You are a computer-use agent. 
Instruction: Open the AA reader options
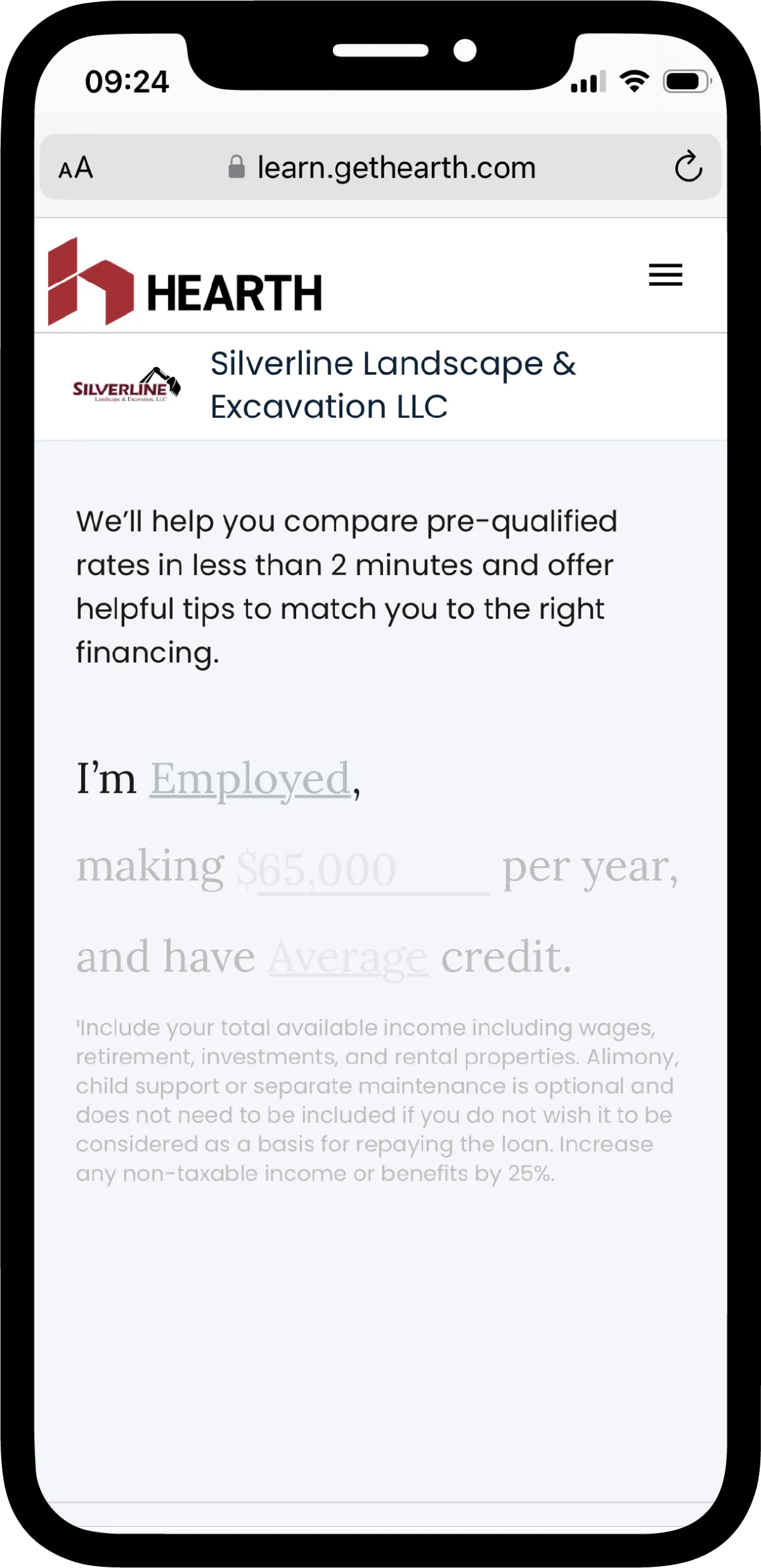(75, 168)
